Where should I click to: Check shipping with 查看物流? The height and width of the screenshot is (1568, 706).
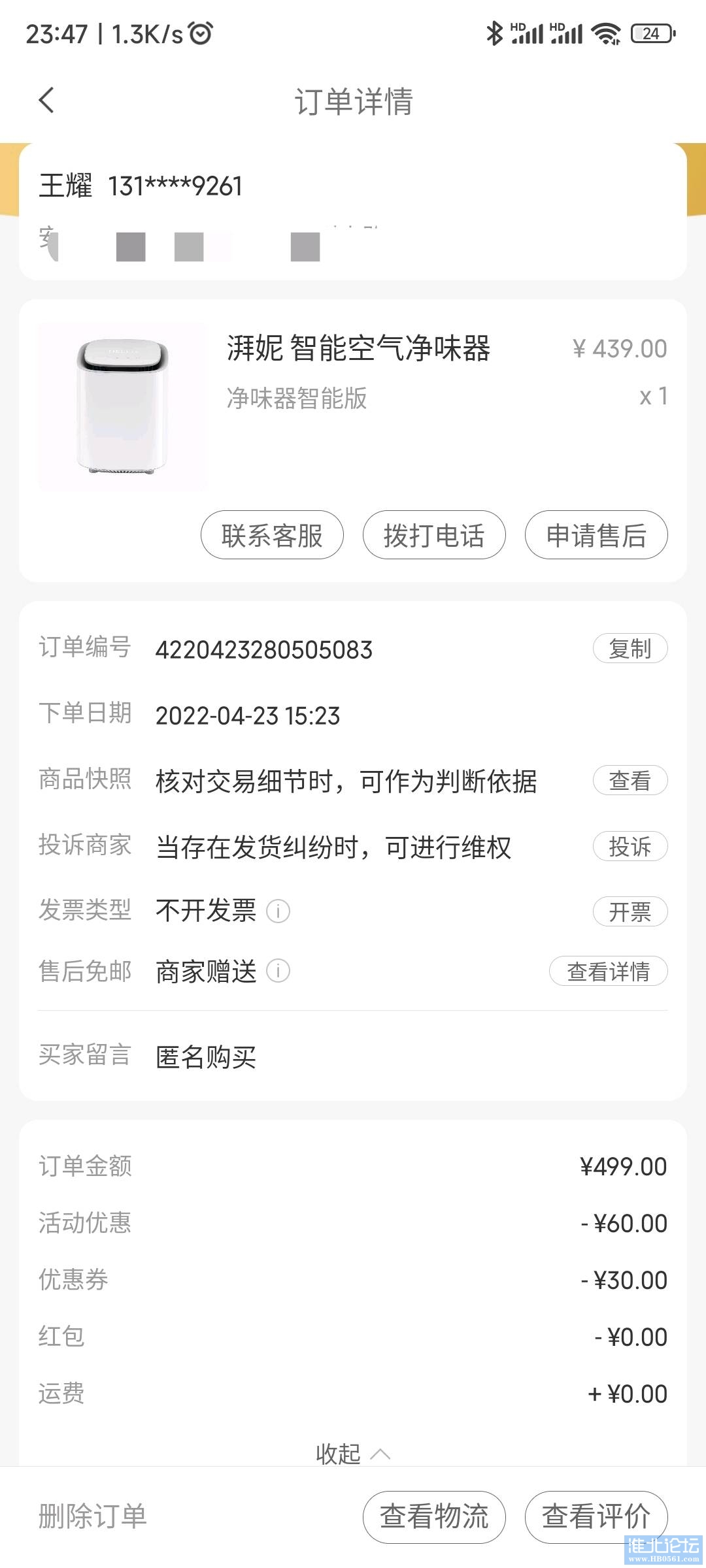point(434,1516)
